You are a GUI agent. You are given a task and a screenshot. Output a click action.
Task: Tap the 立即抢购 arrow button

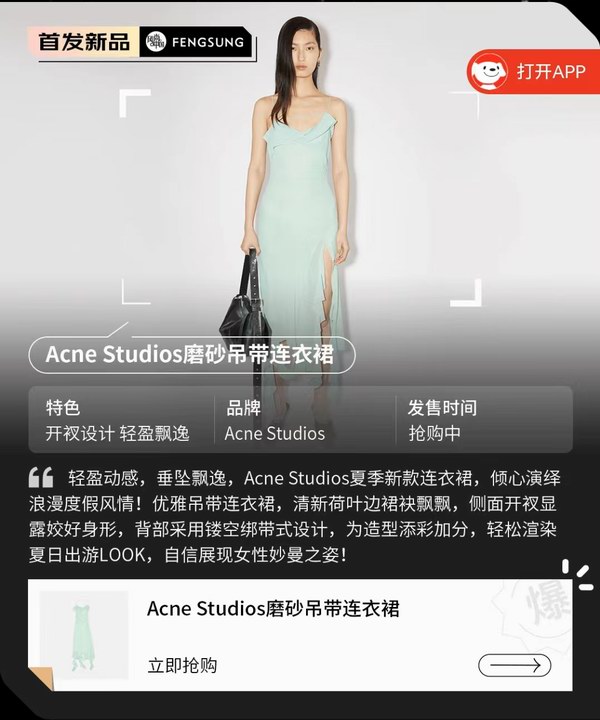tap(514, 665)
